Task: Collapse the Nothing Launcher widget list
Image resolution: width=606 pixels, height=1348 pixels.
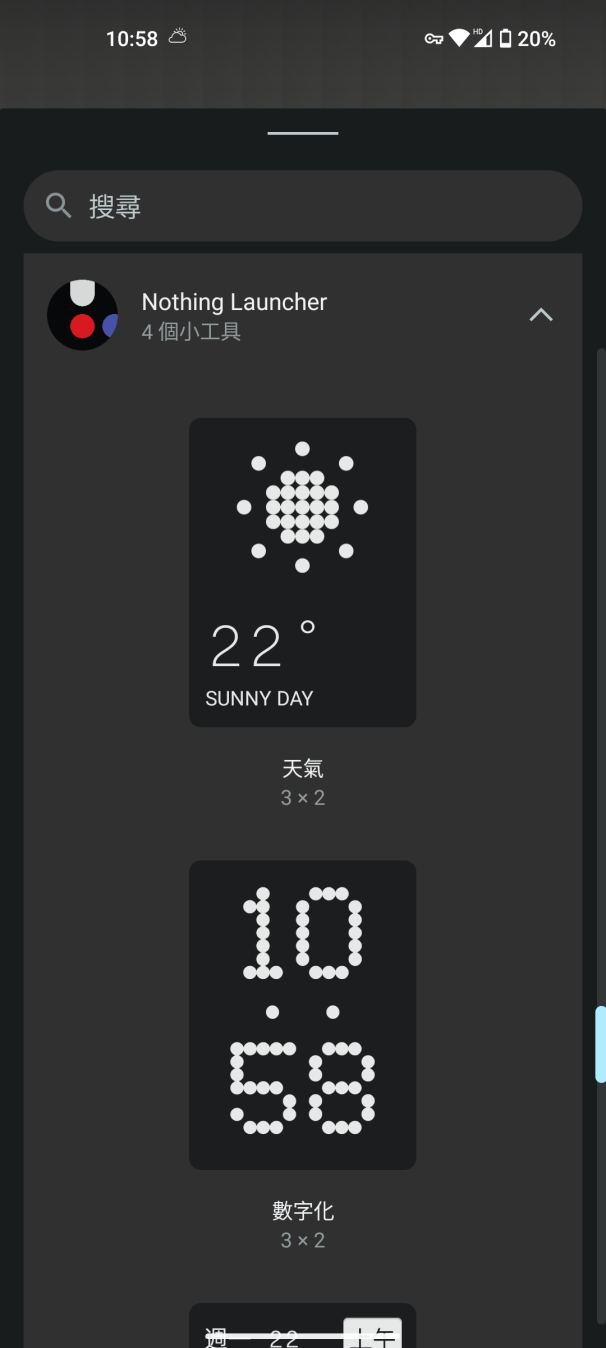Action: (x=540, y=315)
